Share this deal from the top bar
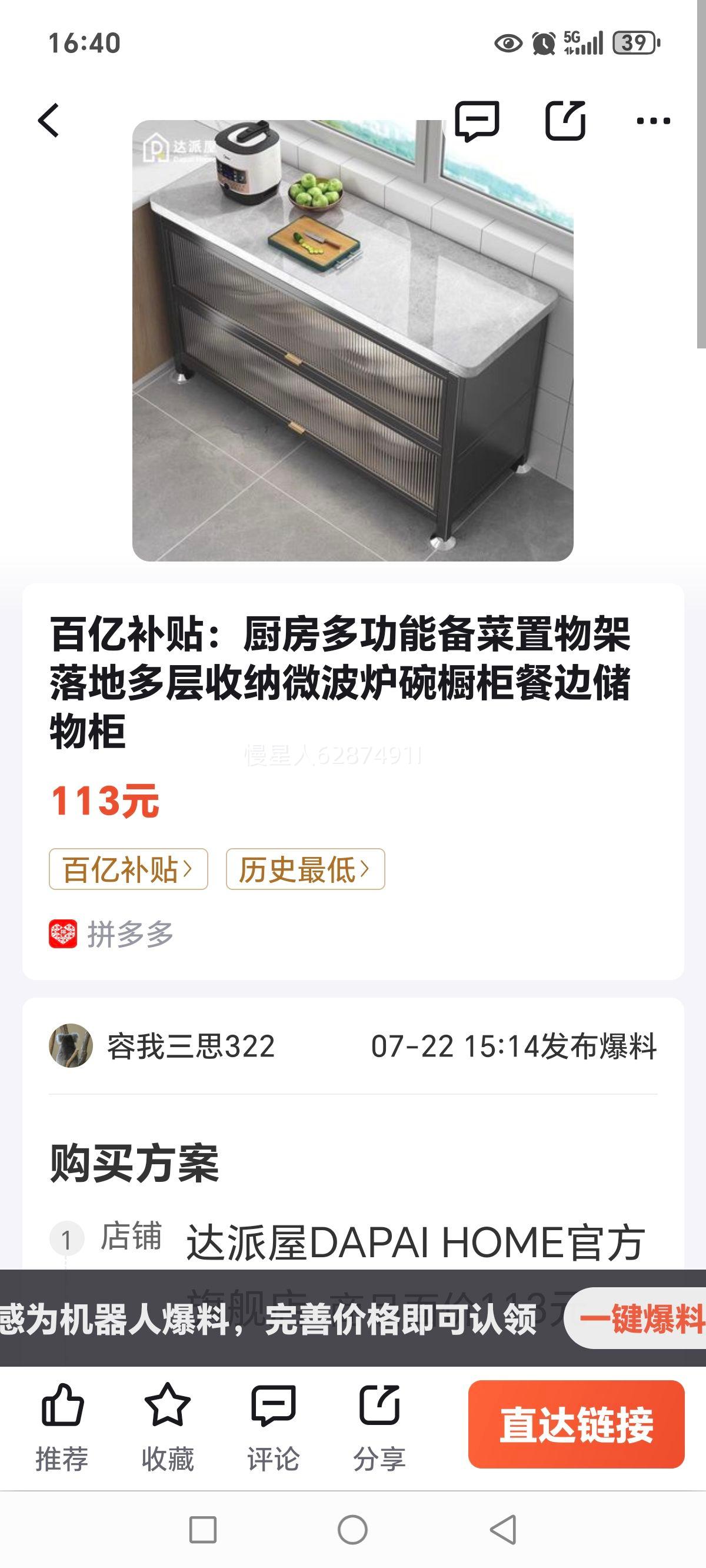 [565, 121]
